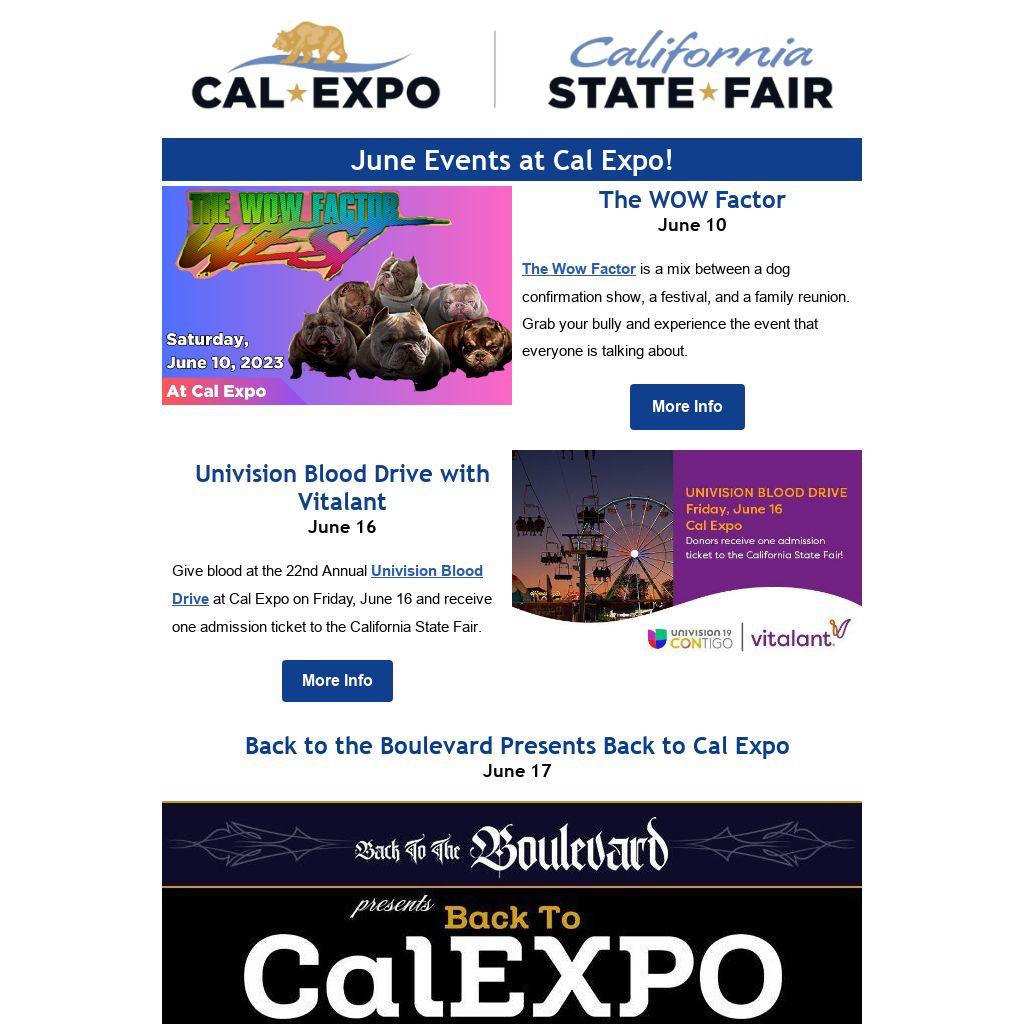Open the Back to Cal Expo poster

point(512,912)
